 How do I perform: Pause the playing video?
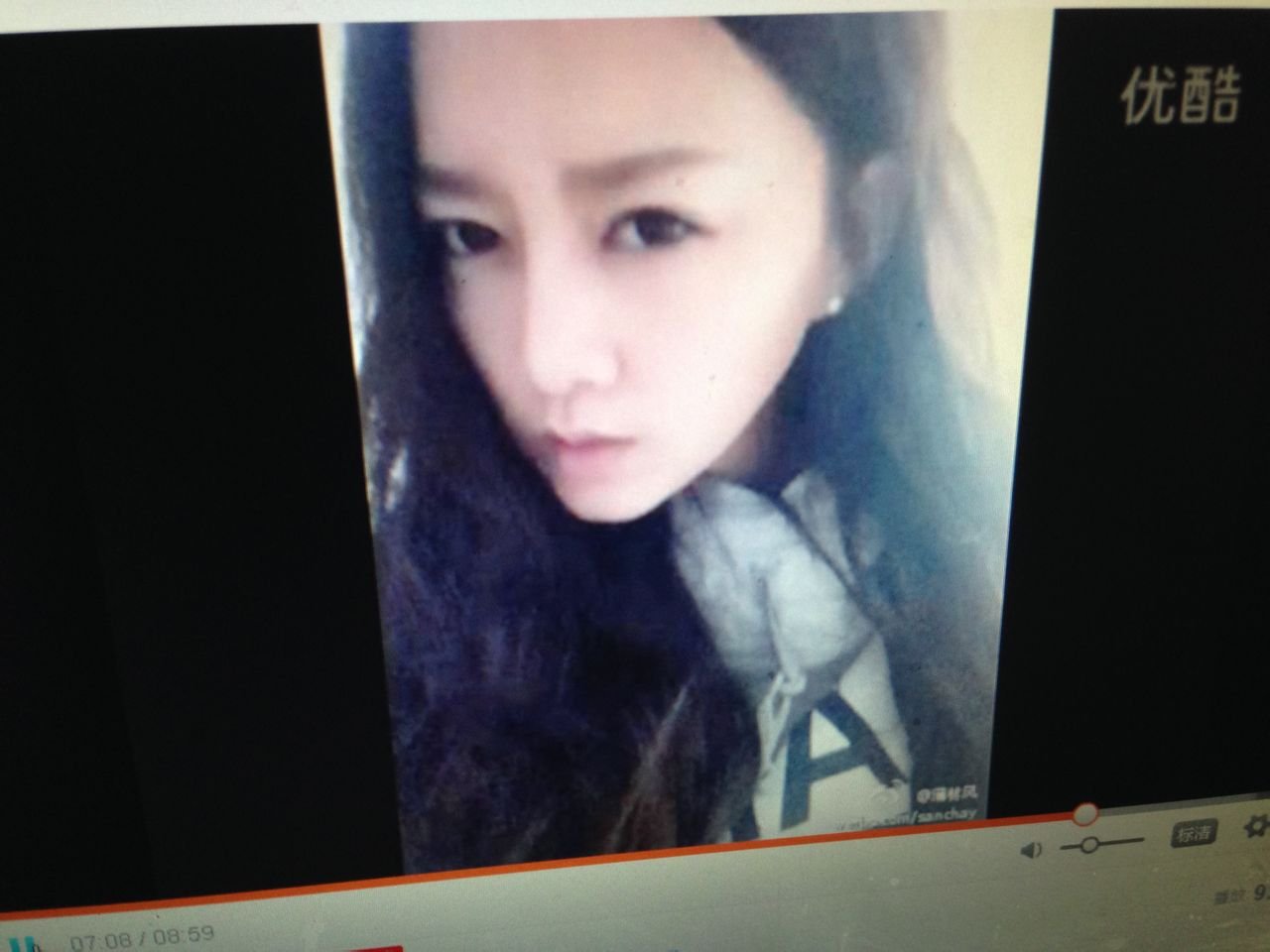pyautogui.click(x=28, y=942)
